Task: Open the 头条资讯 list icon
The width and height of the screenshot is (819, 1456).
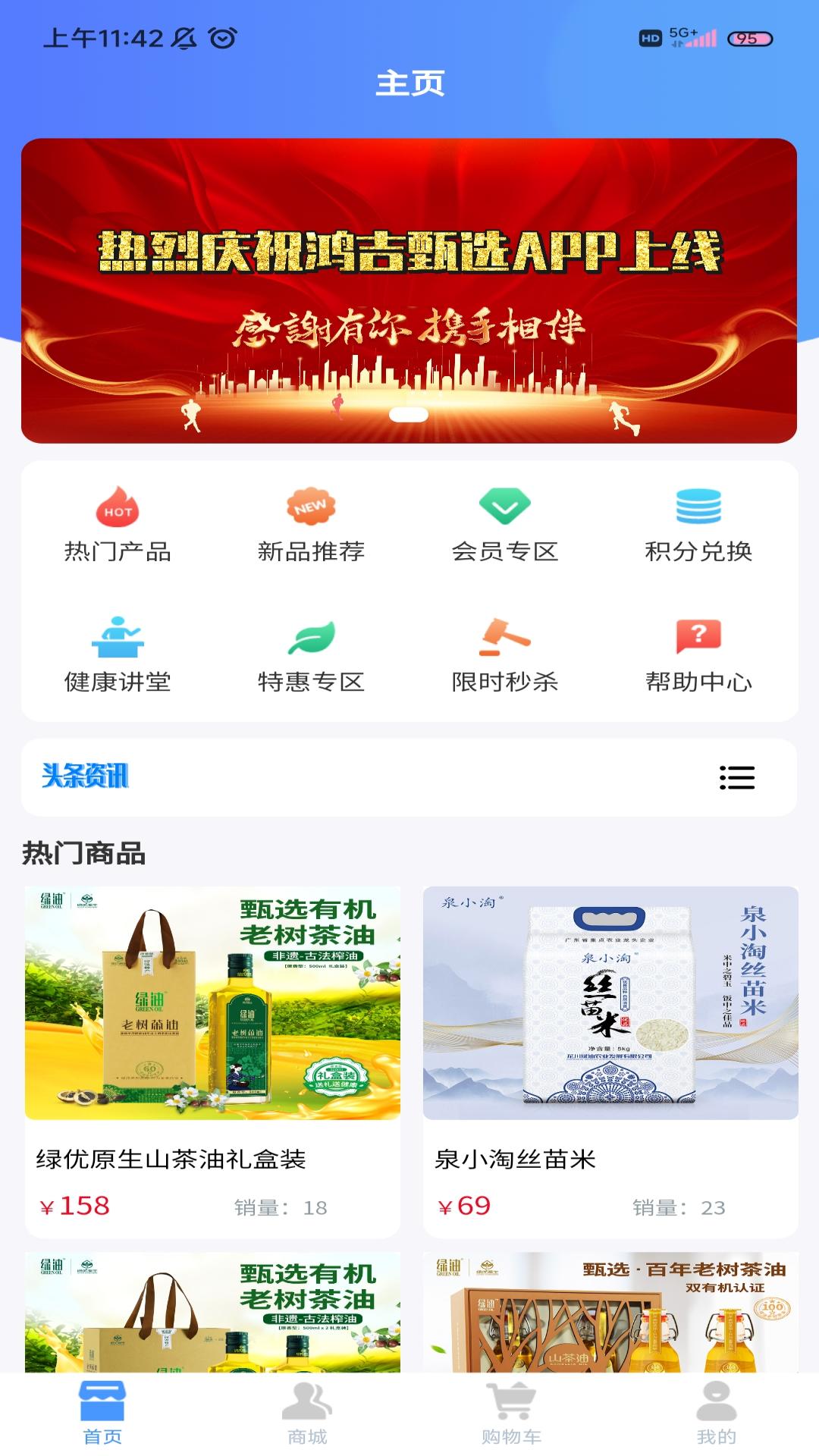Action: click(736, 777)
